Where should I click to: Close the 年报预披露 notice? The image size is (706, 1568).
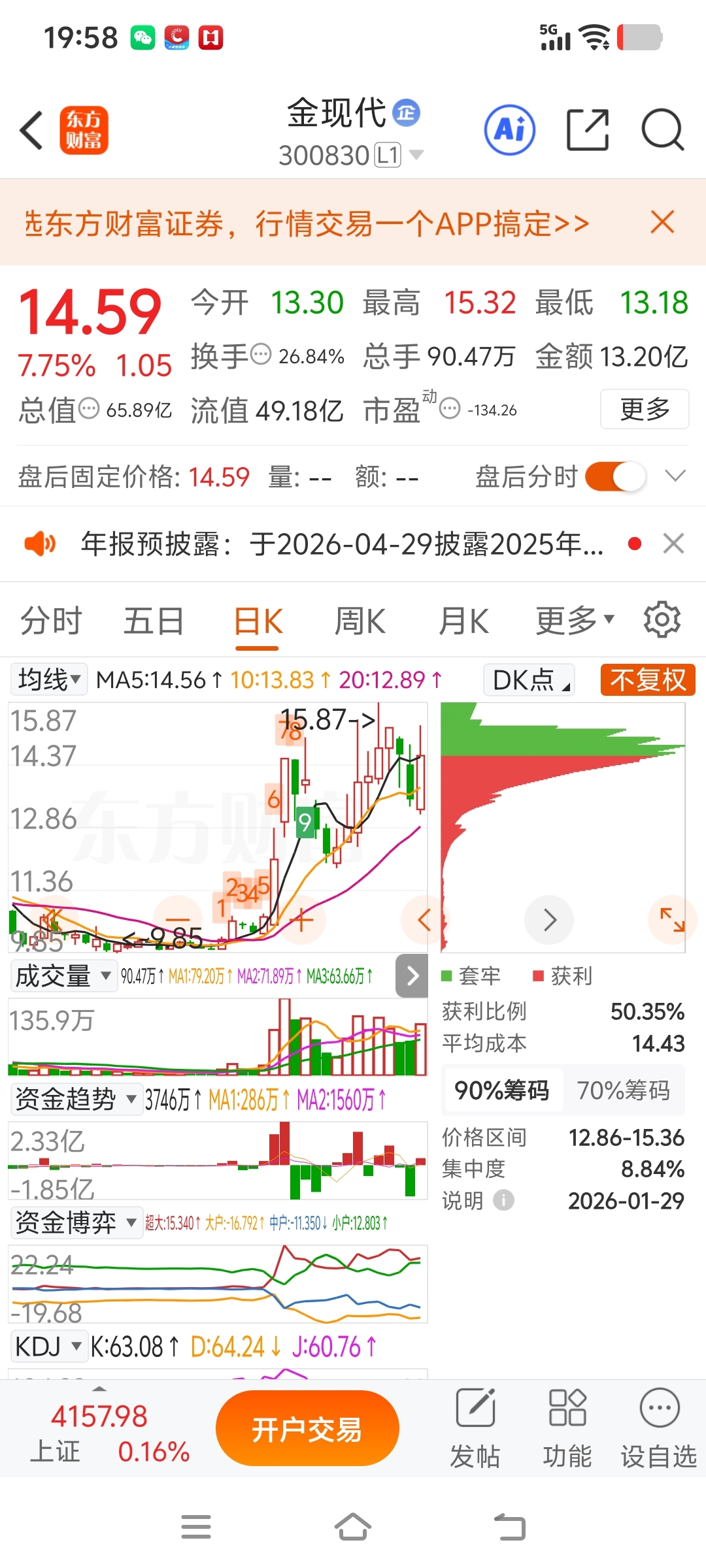(673, 543)
